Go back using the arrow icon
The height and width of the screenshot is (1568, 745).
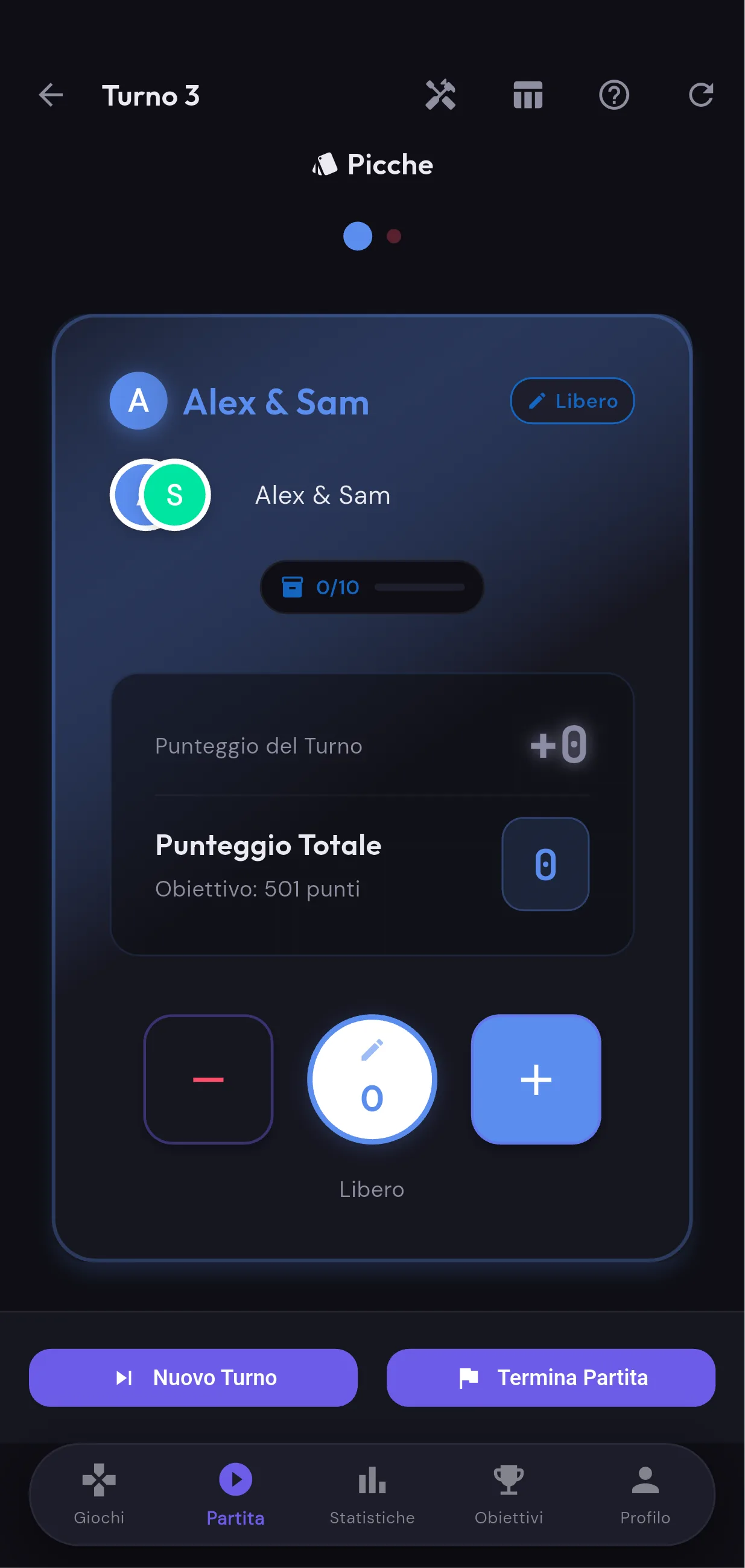[x=51, y=95]
